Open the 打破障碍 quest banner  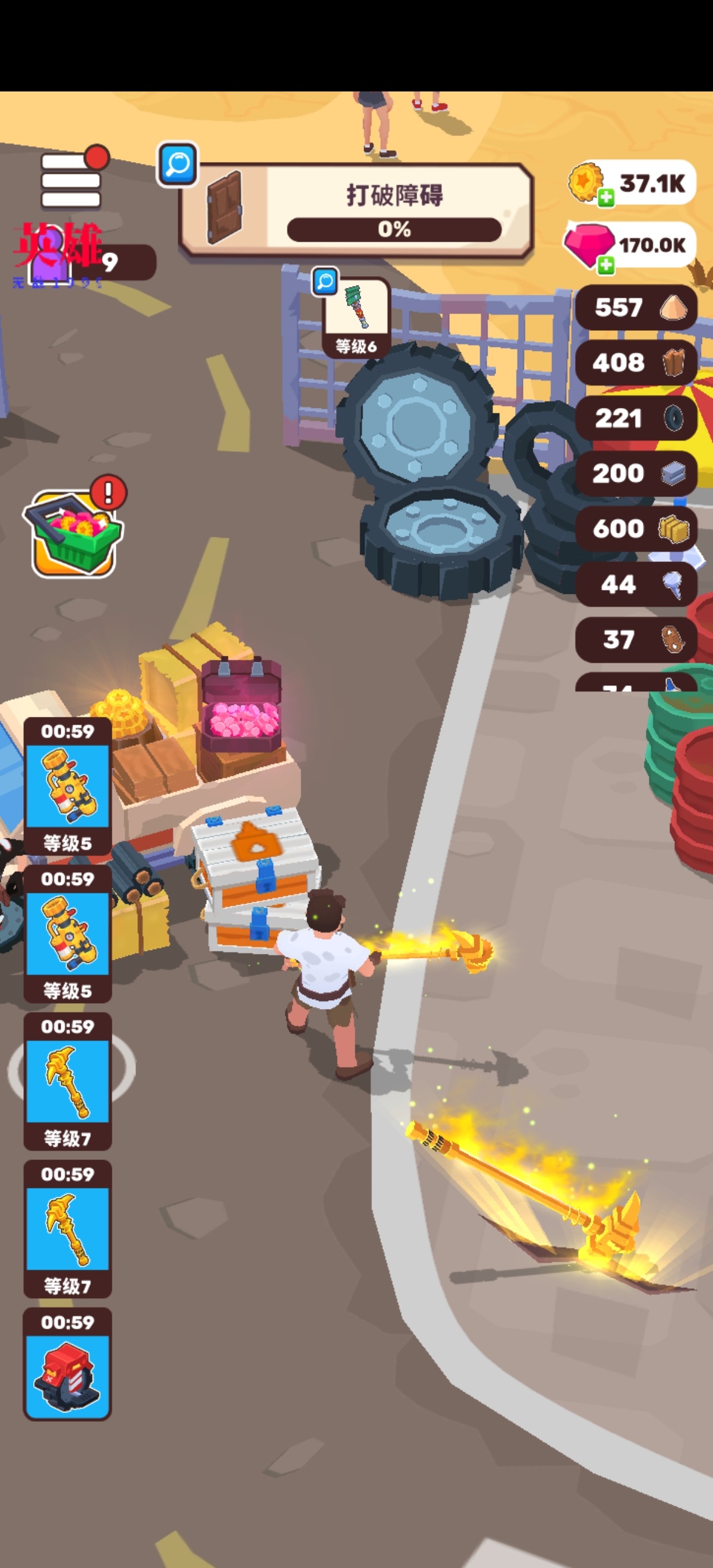click(356, 210)
